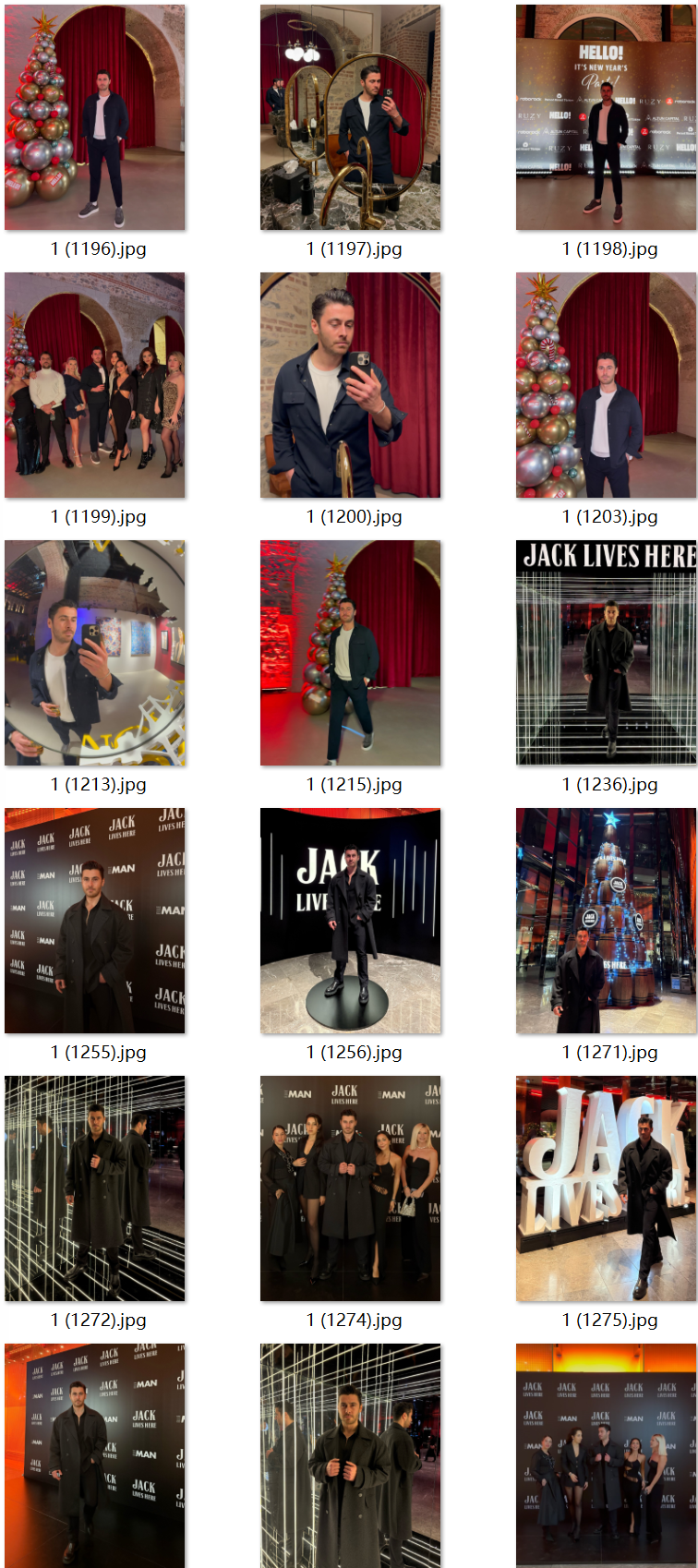The image size is (698, 1568).
Task: Open the mirror selfie 1 (1197).jpg
Action: tap(350, 117)
